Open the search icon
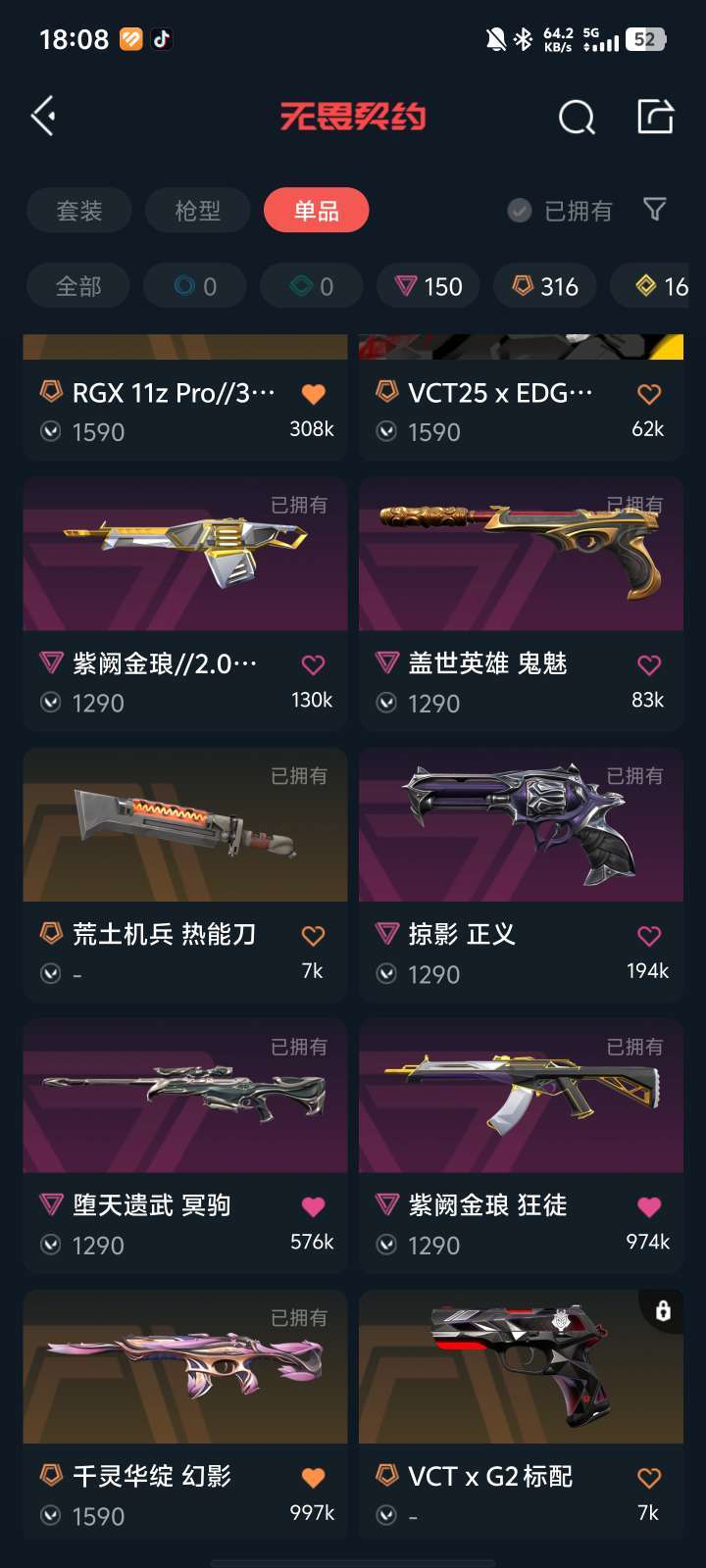The width and height of the screenshot is (706, 1568). pos(577,118)
